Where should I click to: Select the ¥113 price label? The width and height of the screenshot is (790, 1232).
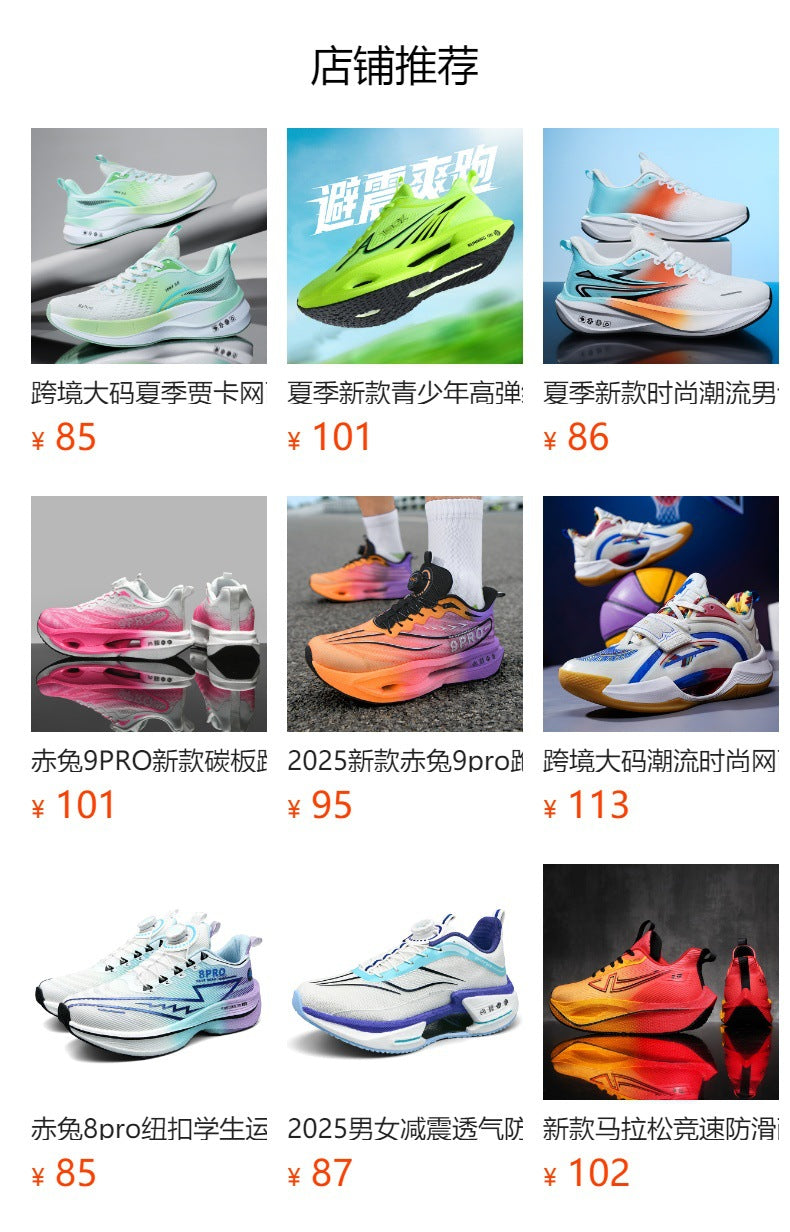pos(587,803)
